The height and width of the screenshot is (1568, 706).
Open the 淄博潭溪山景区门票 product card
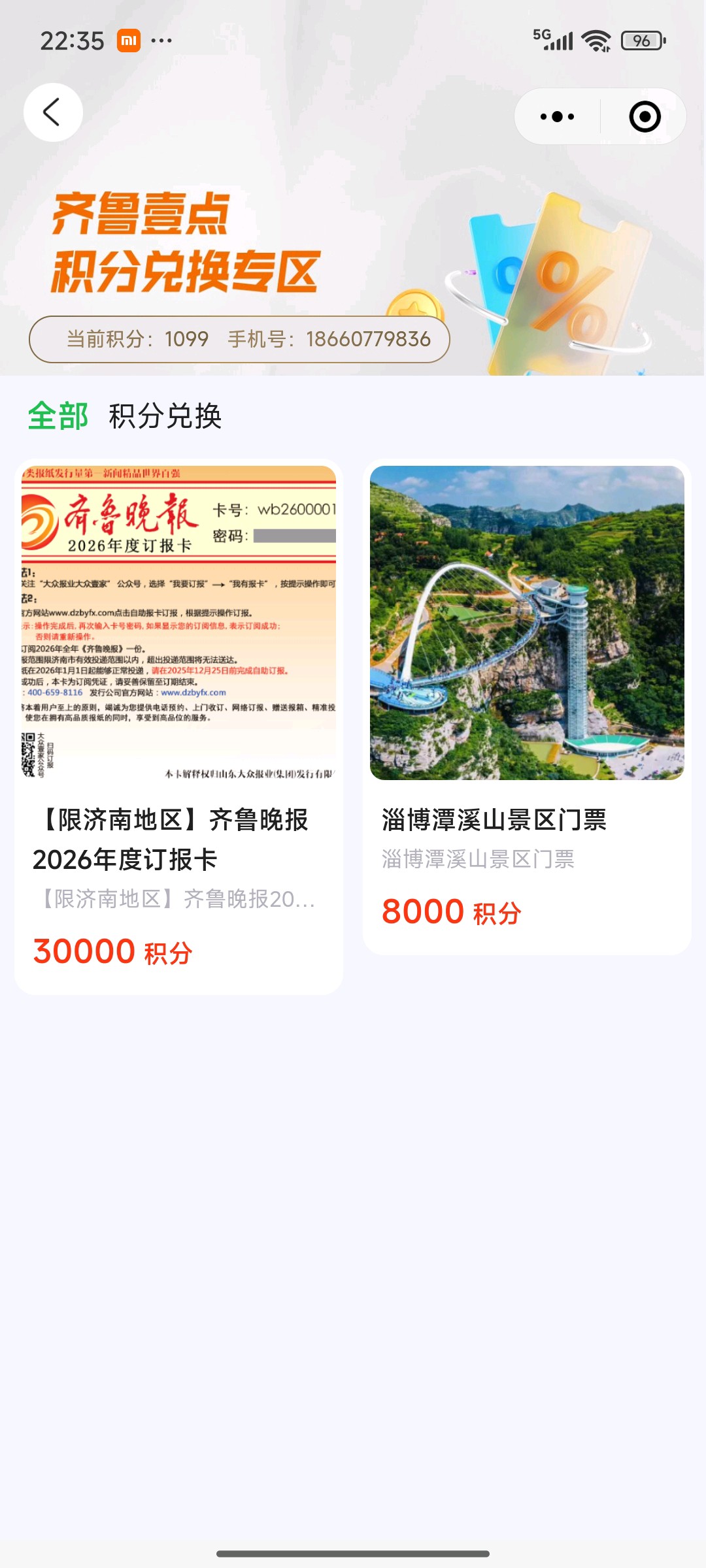527,706
